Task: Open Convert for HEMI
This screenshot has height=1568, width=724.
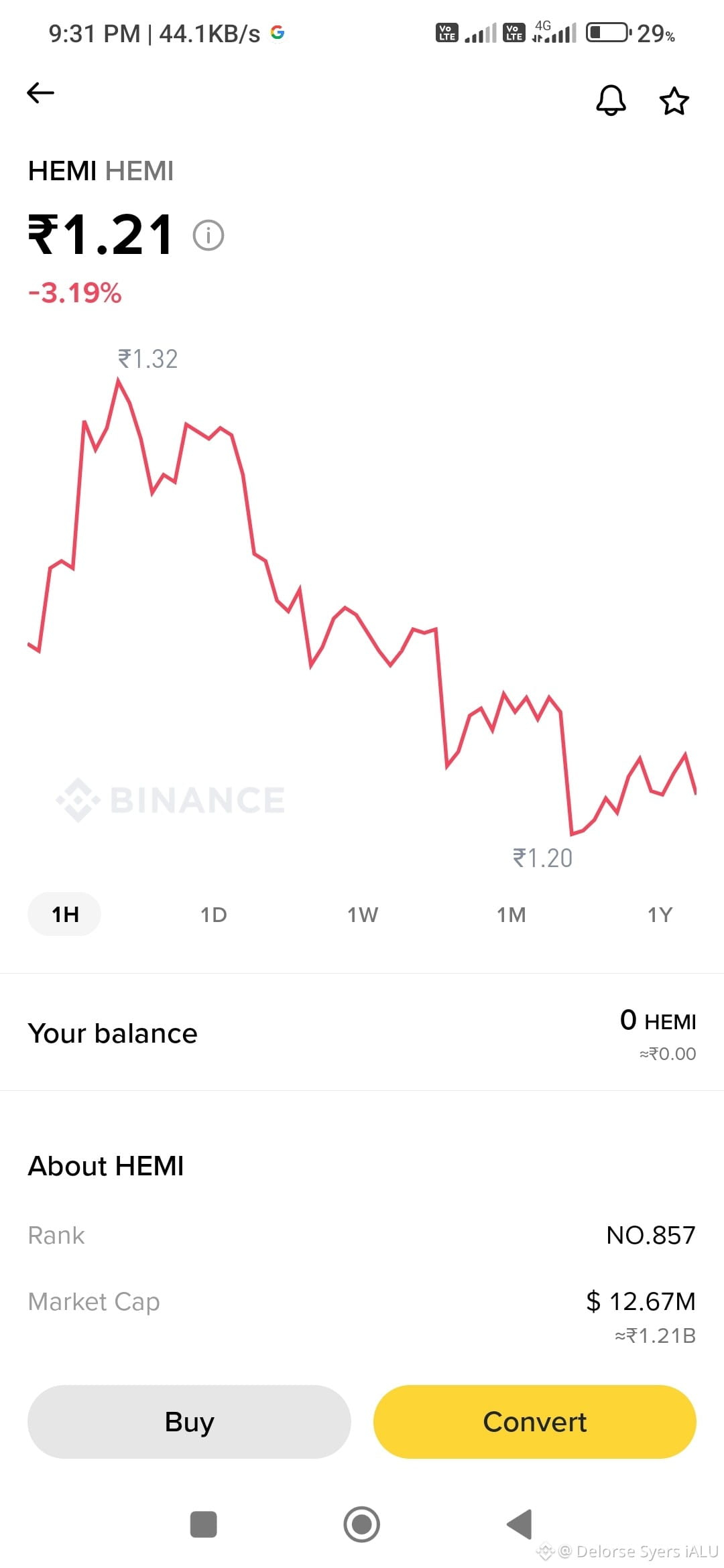Action: [x=535, y=1422]
